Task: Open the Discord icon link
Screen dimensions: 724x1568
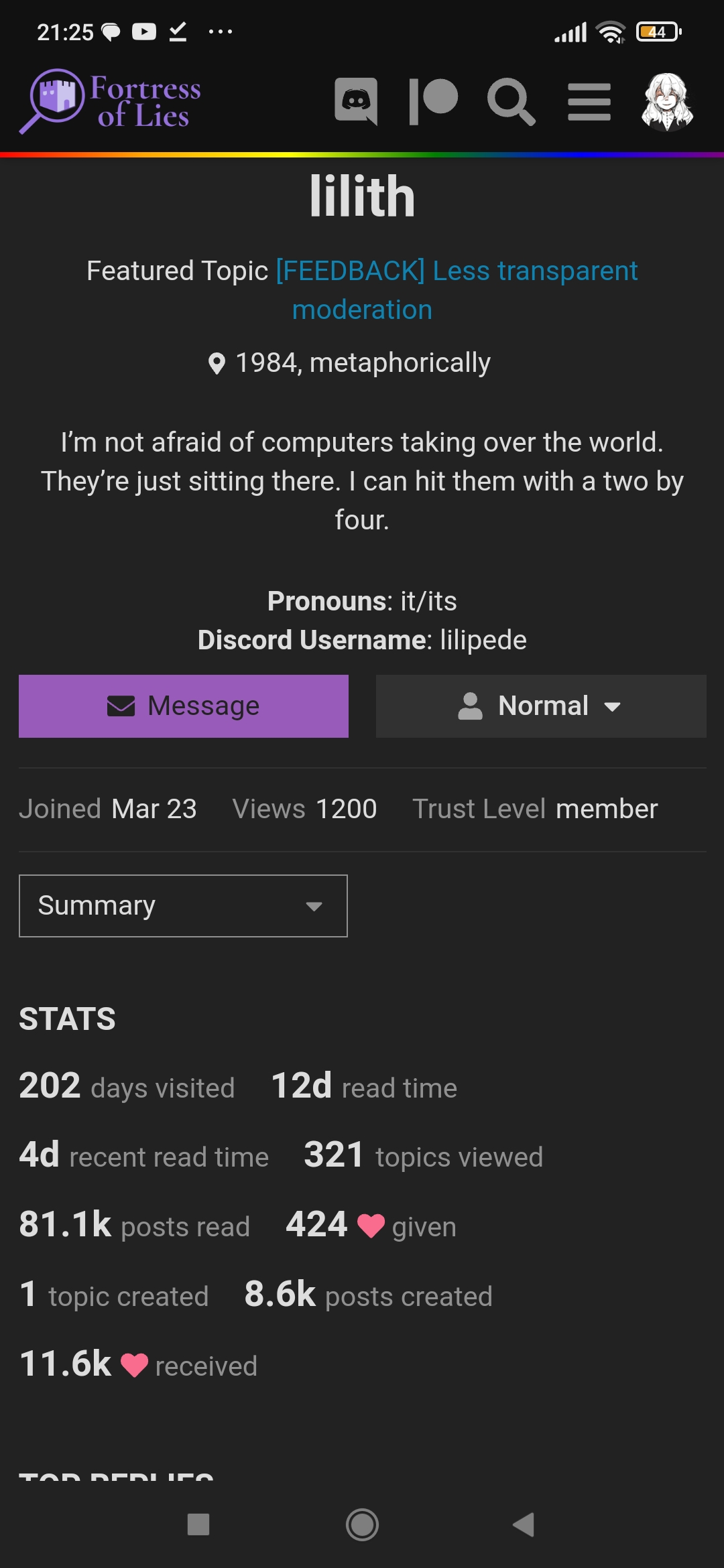Action: coord(356,101)
